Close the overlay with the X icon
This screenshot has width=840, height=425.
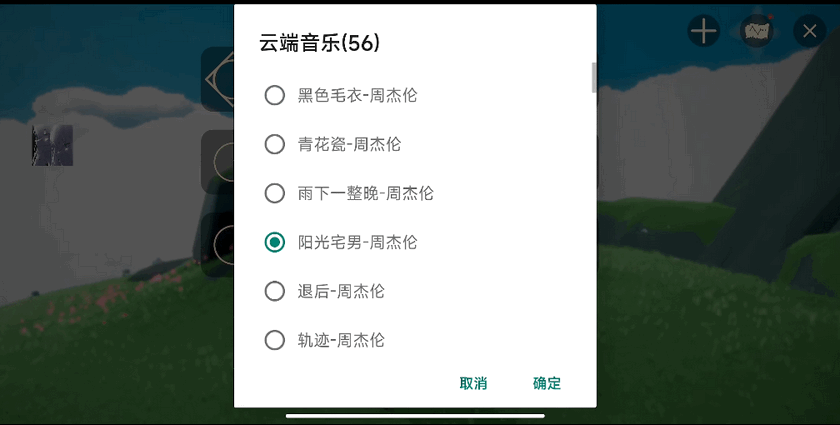[x=809, y=31]
